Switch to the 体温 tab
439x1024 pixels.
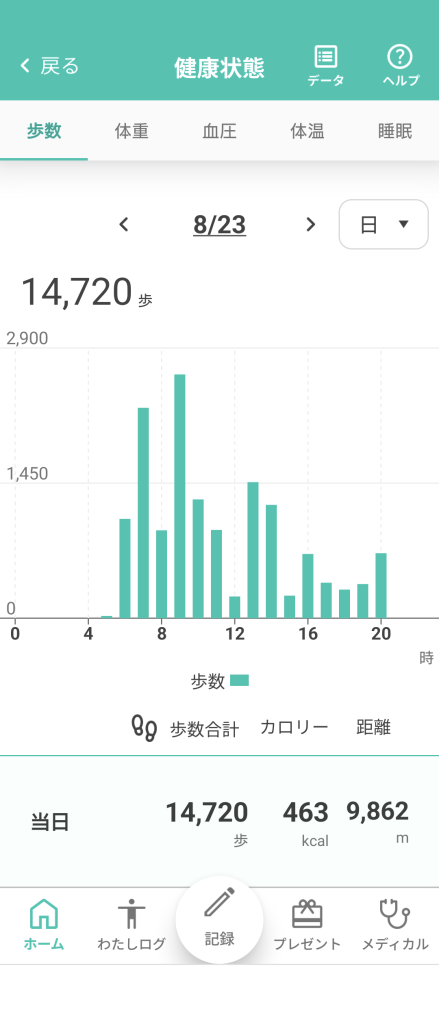307,131
